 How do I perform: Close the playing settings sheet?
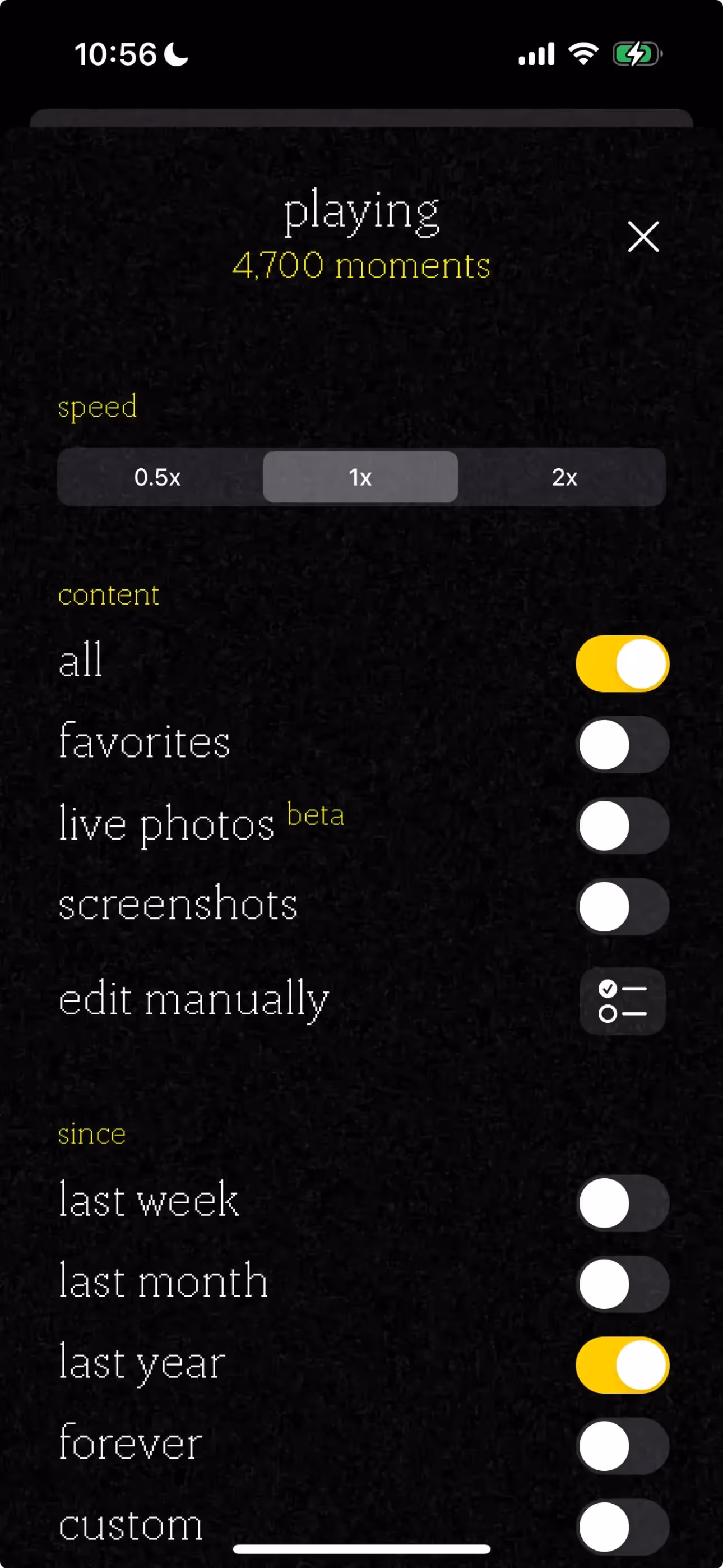coord(643,236)
